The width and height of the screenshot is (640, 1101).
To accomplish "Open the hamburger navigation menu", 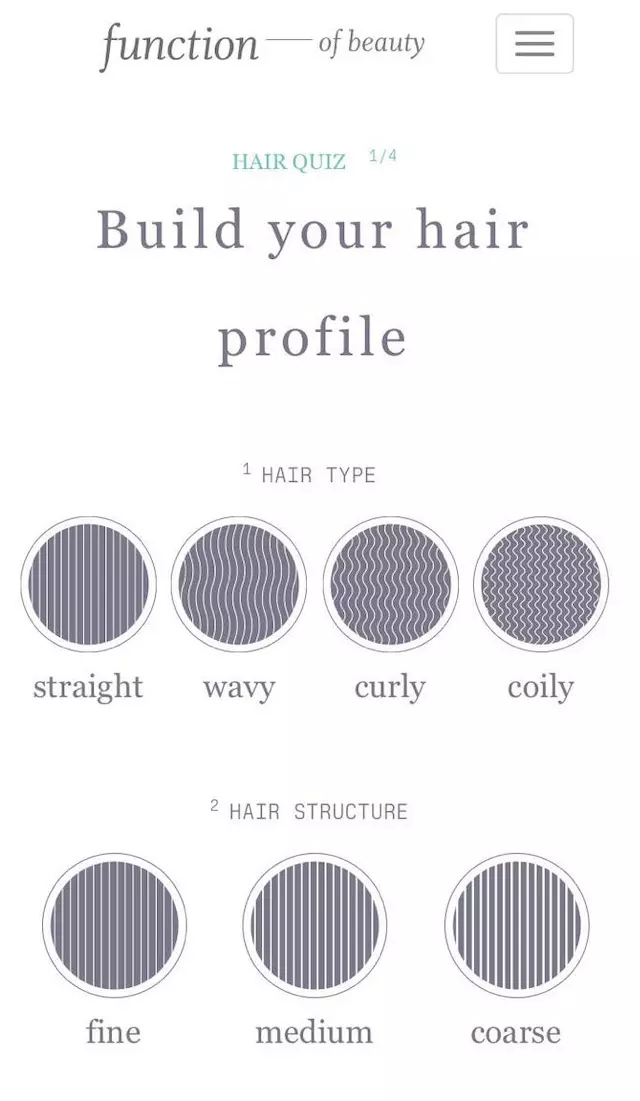I will click(534, 44).
